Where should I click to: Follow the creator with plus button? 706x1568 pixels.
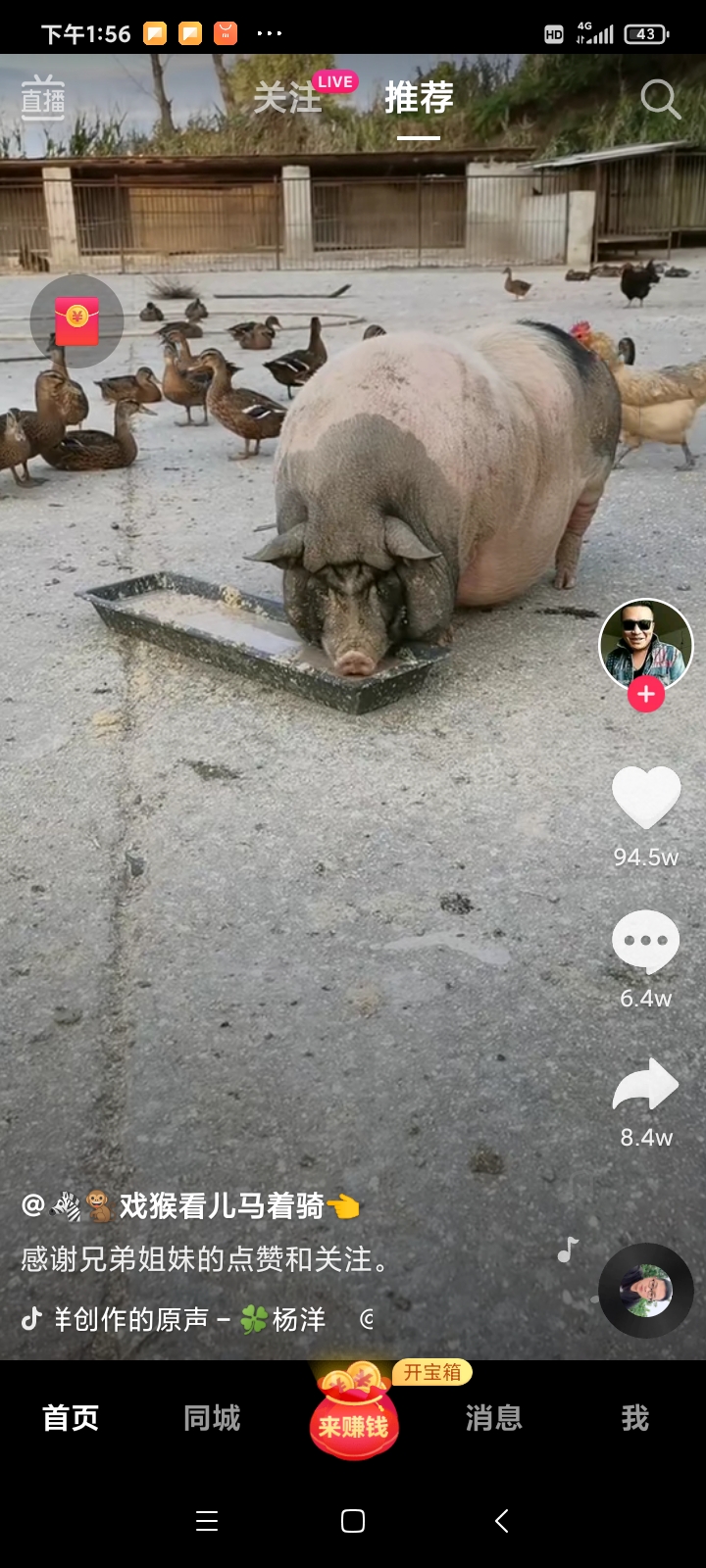click(645, 694)
